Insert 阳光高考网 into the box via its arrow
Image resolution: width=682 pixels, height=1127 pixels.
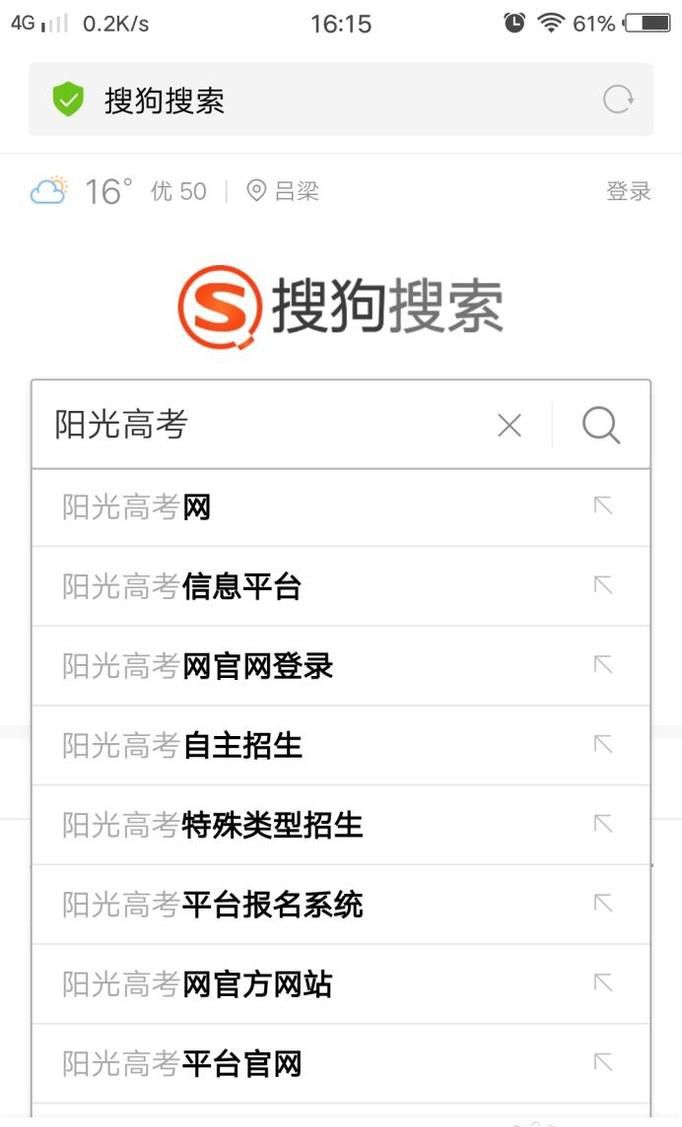602,506
